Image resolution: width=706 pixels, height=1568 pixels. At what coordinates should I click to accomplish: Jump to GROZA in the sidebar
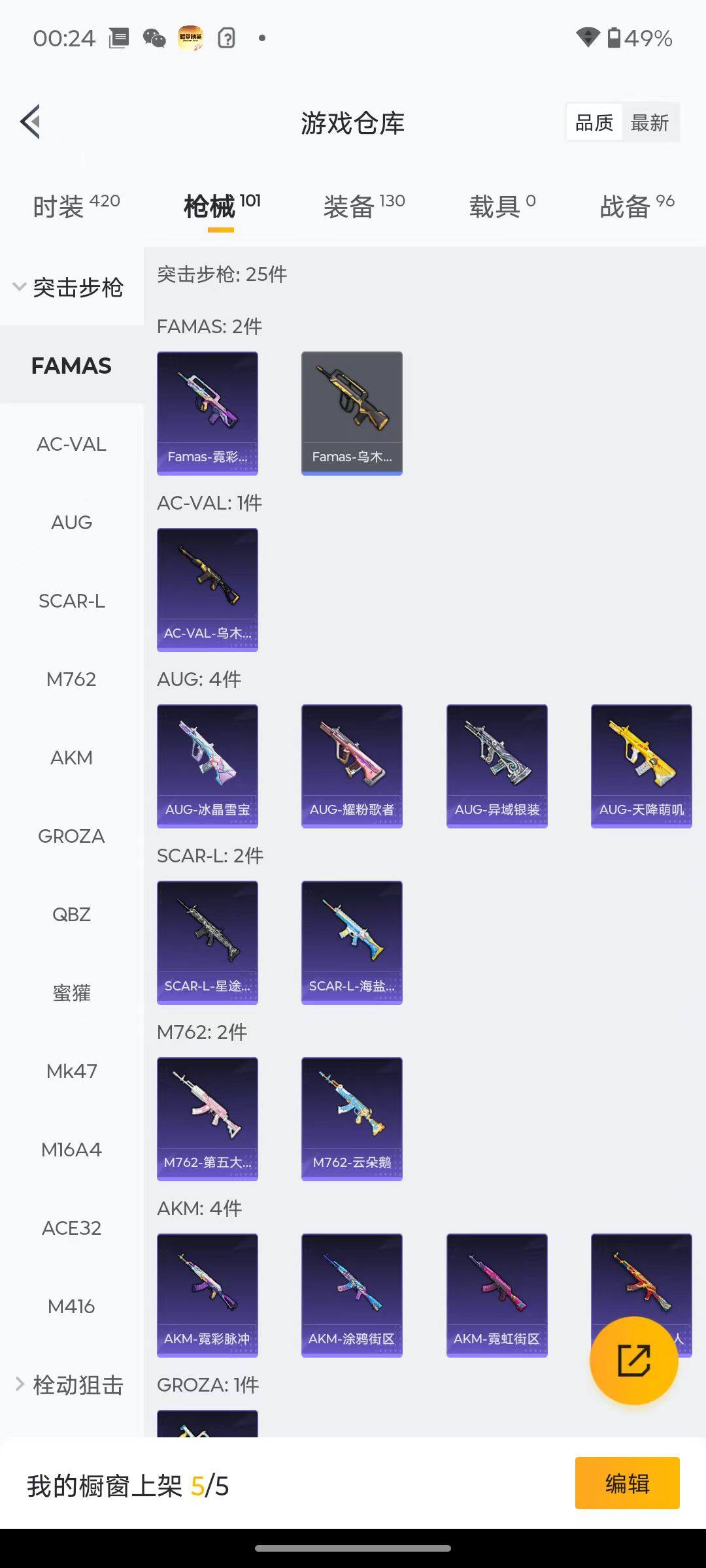[71, 836]
